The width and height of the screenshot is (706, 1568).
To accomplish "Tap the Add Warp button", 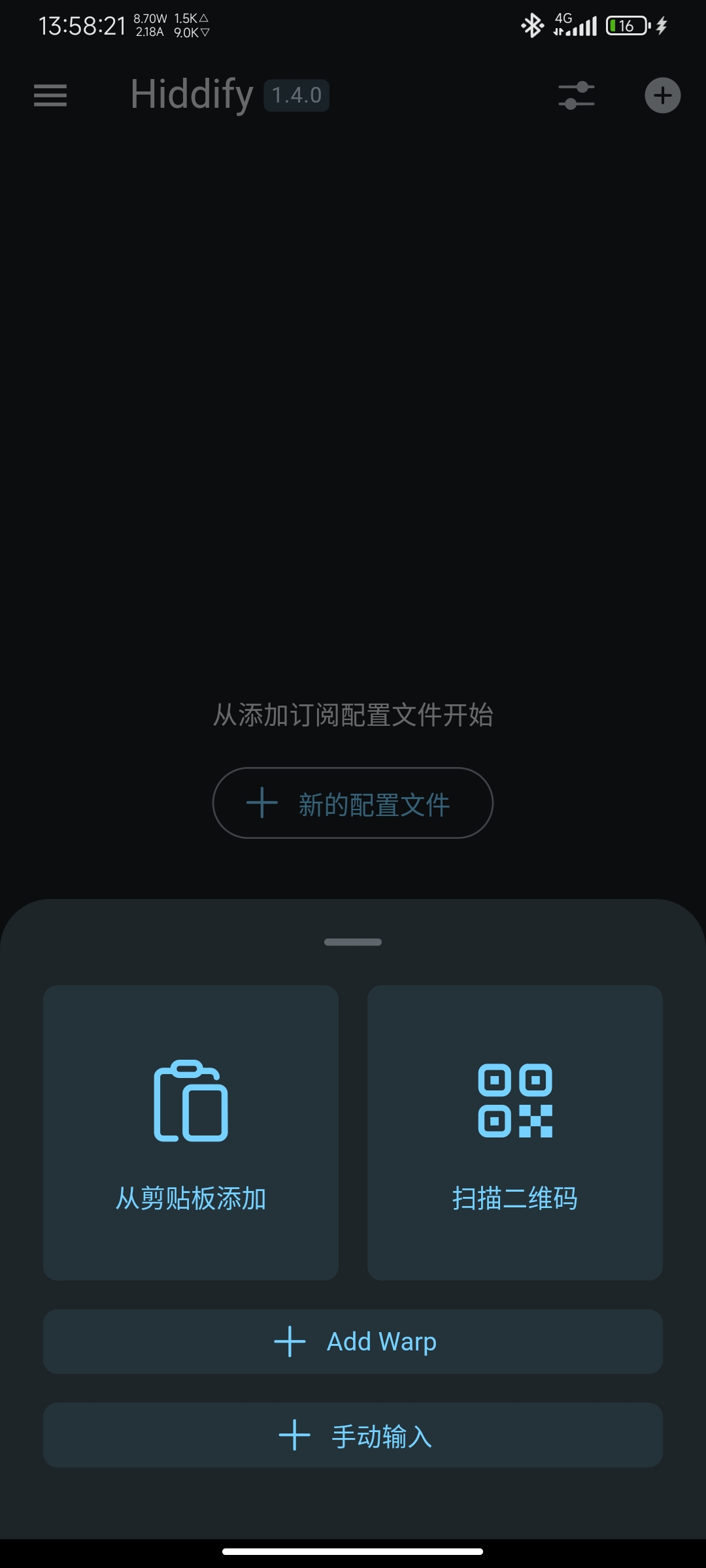I will pyautogui.click(x=353, y=1341).
